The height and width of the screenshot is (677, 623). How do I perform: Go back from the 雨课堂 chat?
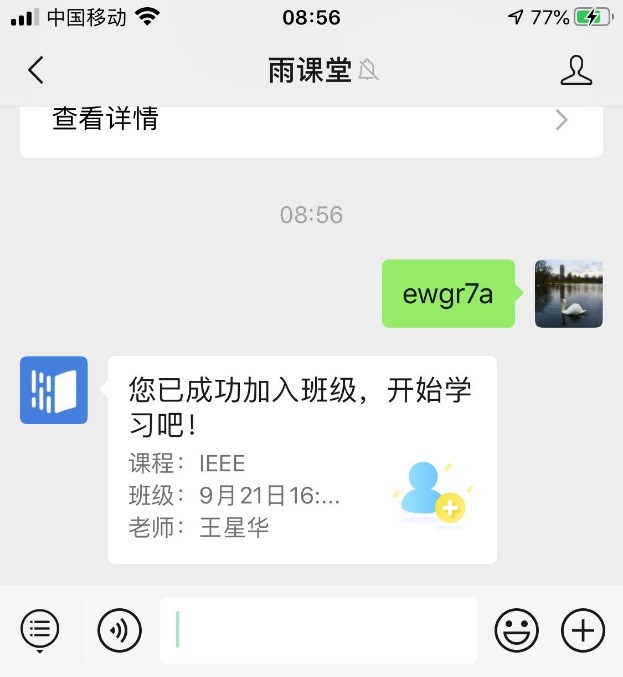[36, 70]
